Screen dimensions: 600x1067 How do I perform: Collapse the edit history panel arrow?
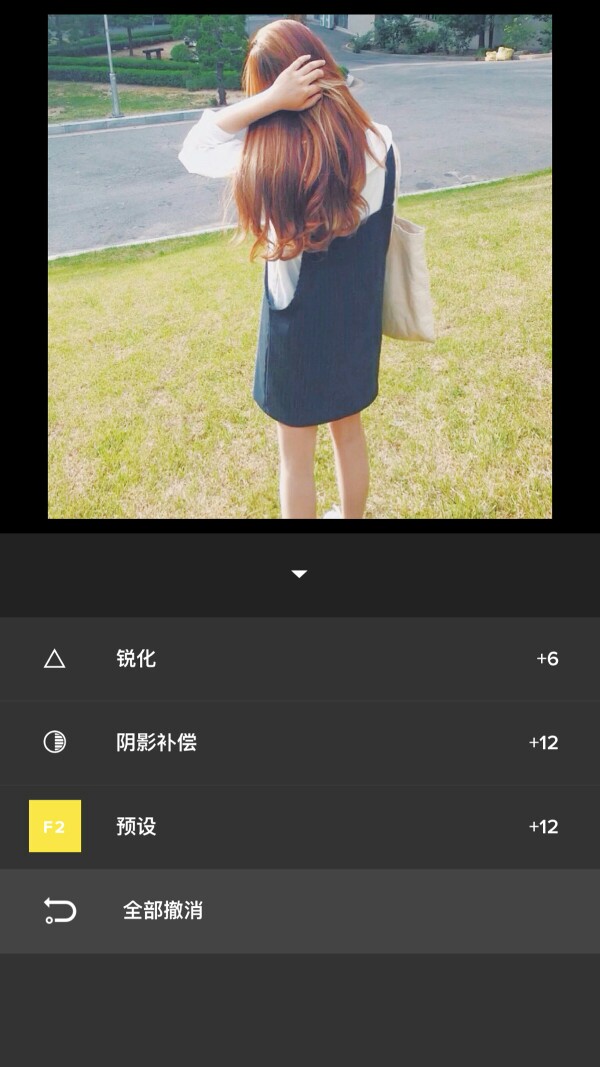click(x=299, y=574)
